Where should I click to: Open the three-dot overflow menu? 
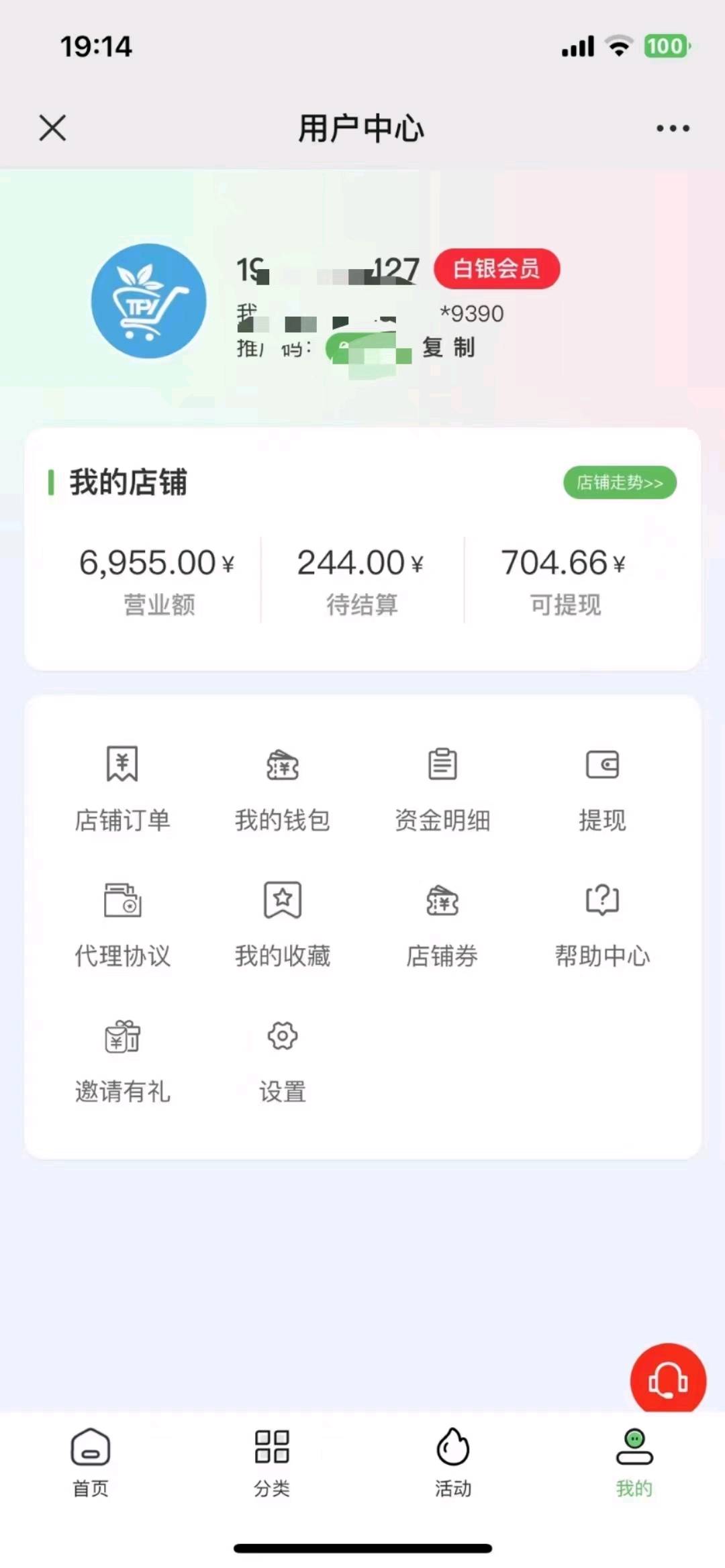pos(673,128)
